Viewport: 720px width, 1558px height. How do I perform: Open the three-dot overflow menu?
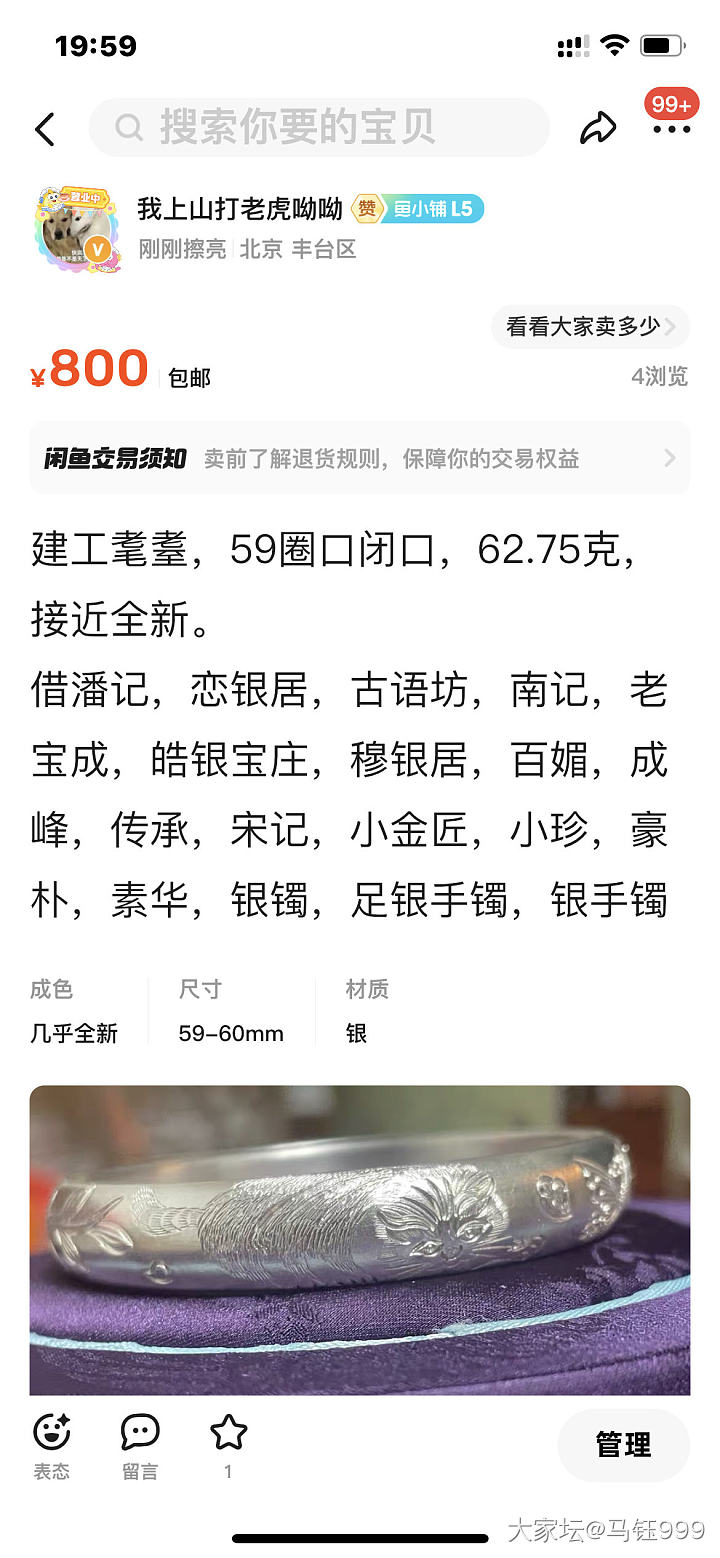(x=671, y=131)
